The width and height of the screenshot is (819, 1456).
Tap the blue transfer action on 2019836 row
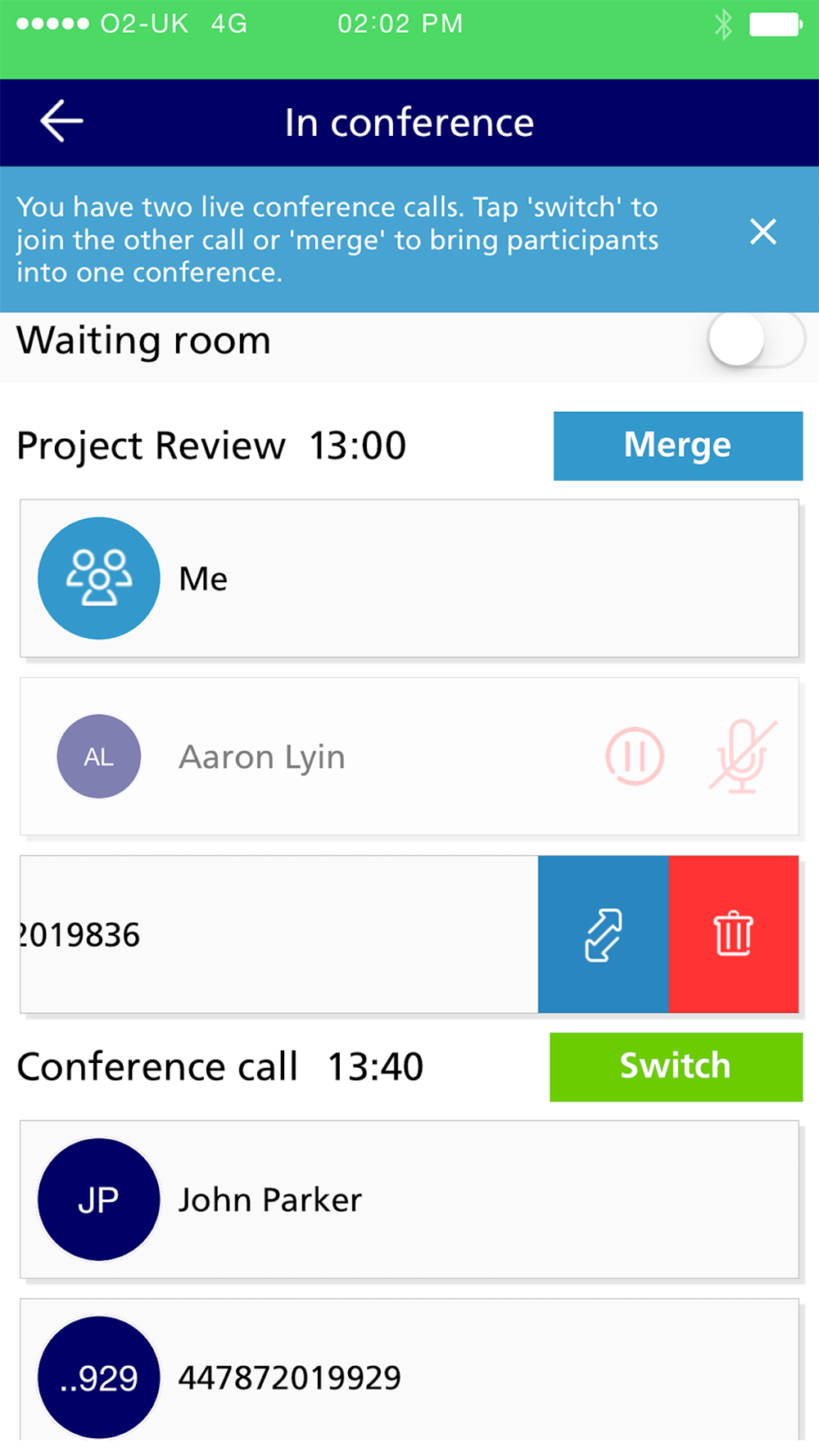[603, 934]
